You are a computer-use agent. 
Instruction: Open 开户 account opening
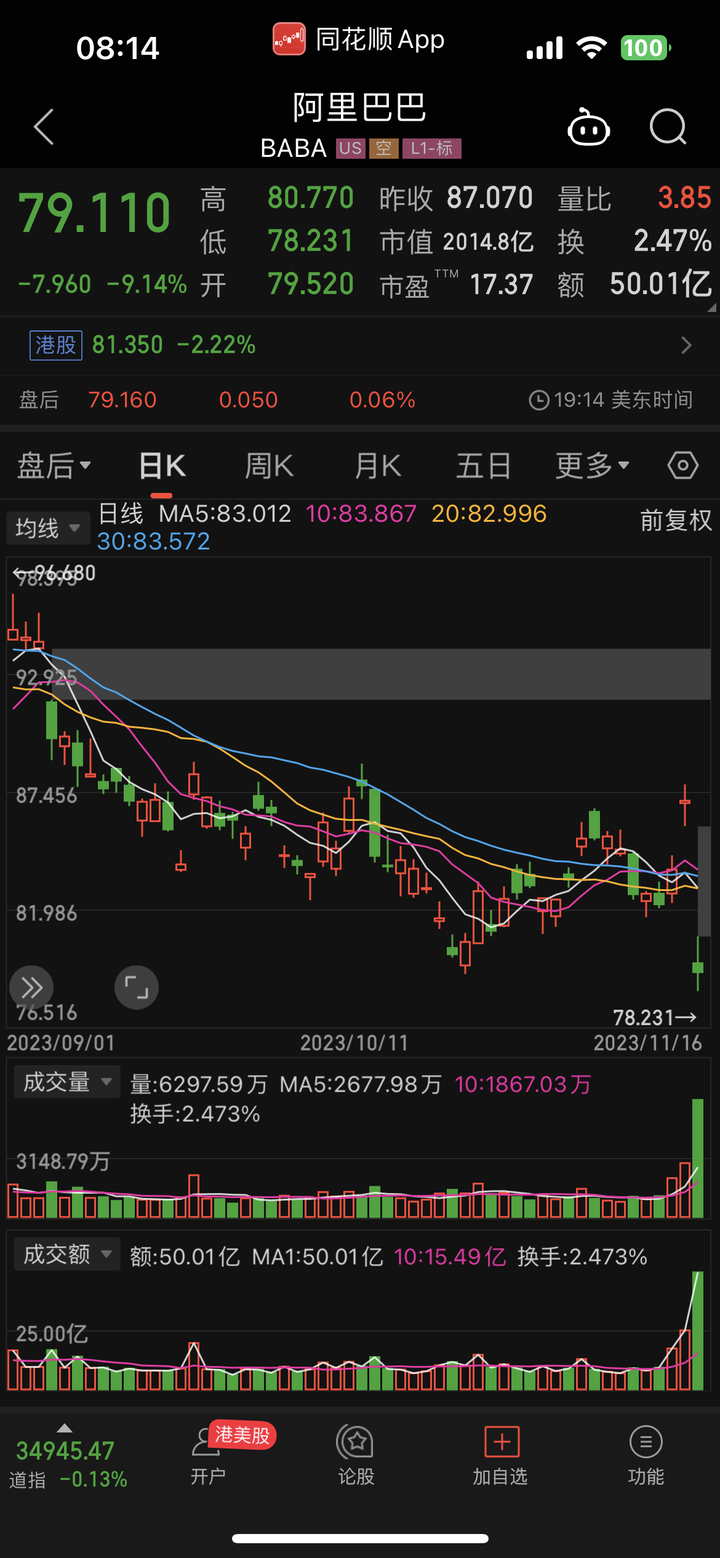pos(208,1457)
